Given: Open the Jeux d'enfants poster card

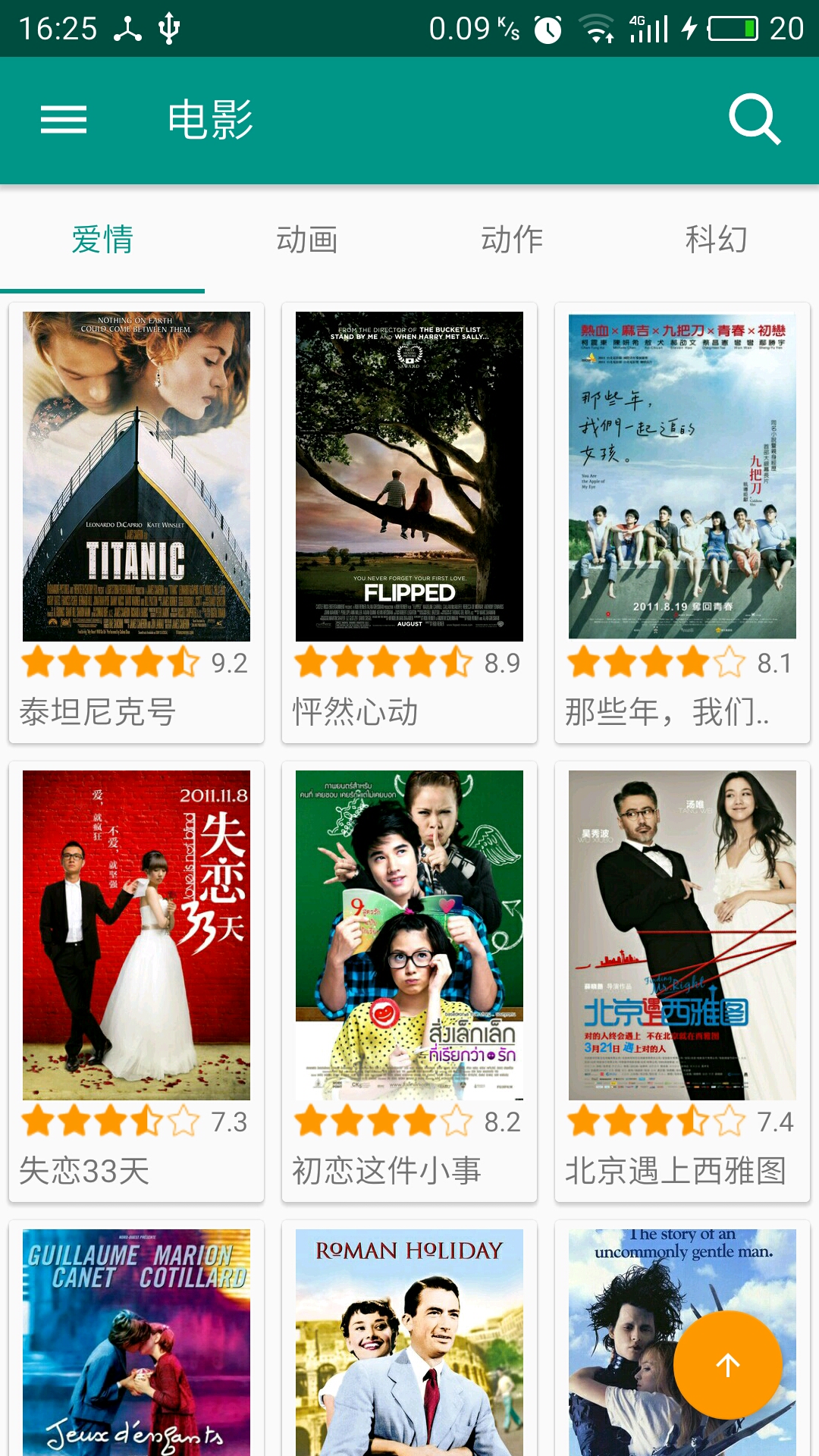Looking at the screenshot, I should (136, 1341).
